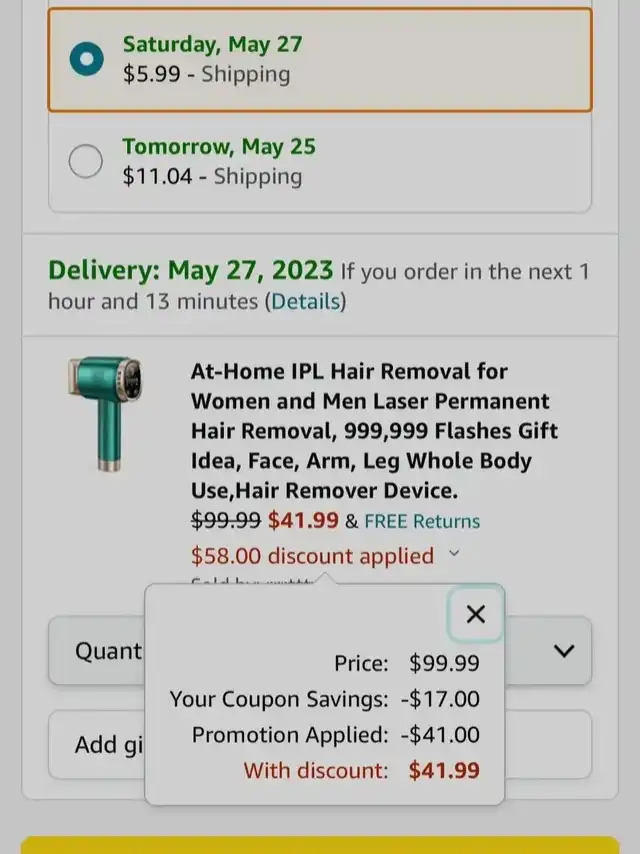This screenshot has height=854, width=640.
Task: Open FREE Returns link
Action: tap(422, 521)
